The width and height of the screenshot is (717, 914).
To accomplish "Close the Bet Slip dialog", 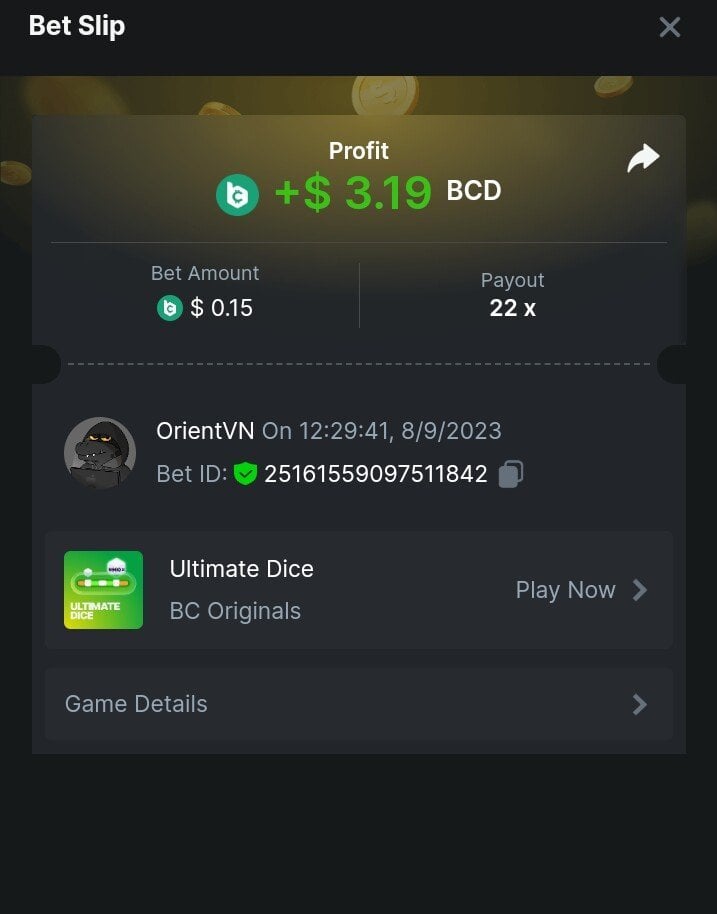I will point(669,28).
